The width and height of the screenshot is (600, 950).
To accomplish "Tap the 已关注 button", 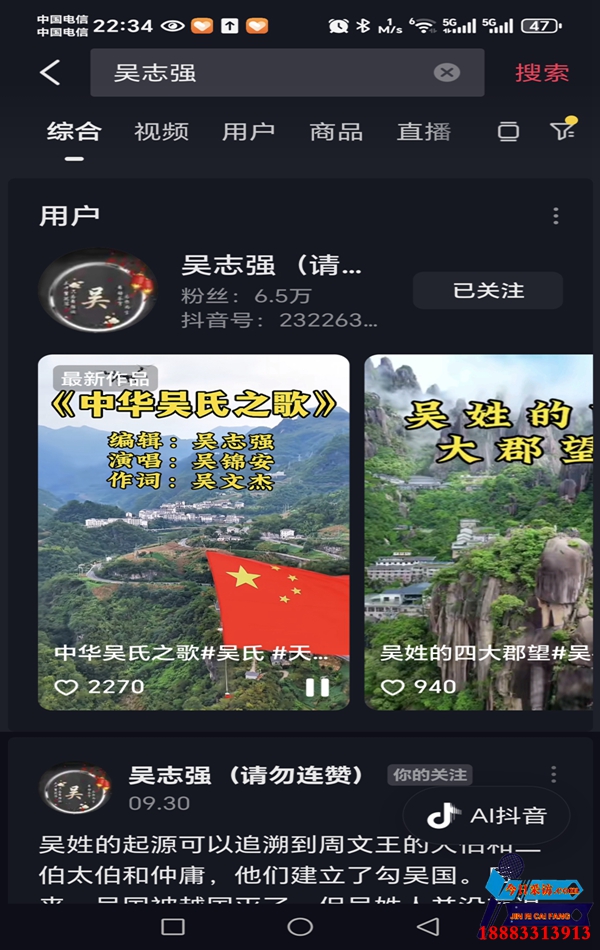I will tap(487, 290).
